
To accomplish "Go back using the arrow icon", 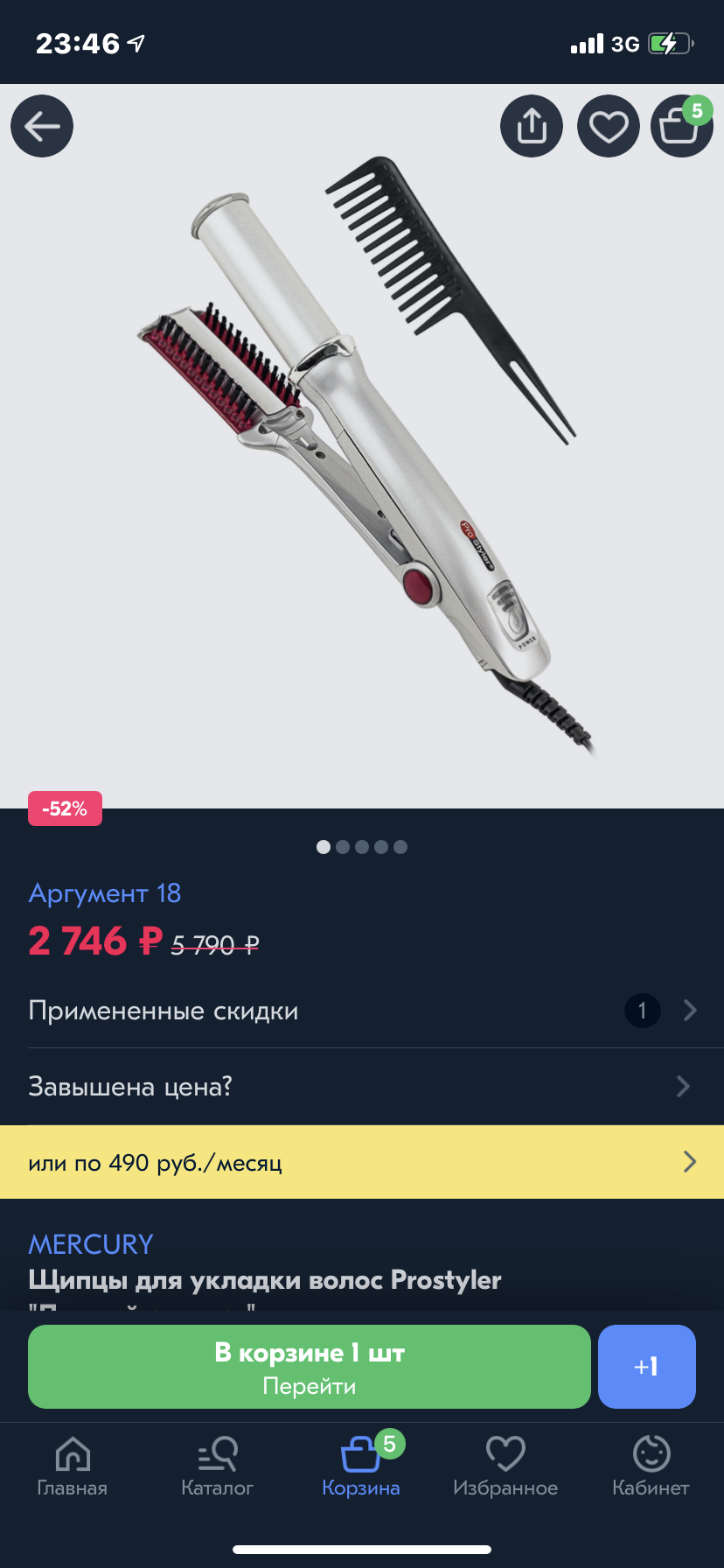I will (42, 126).
